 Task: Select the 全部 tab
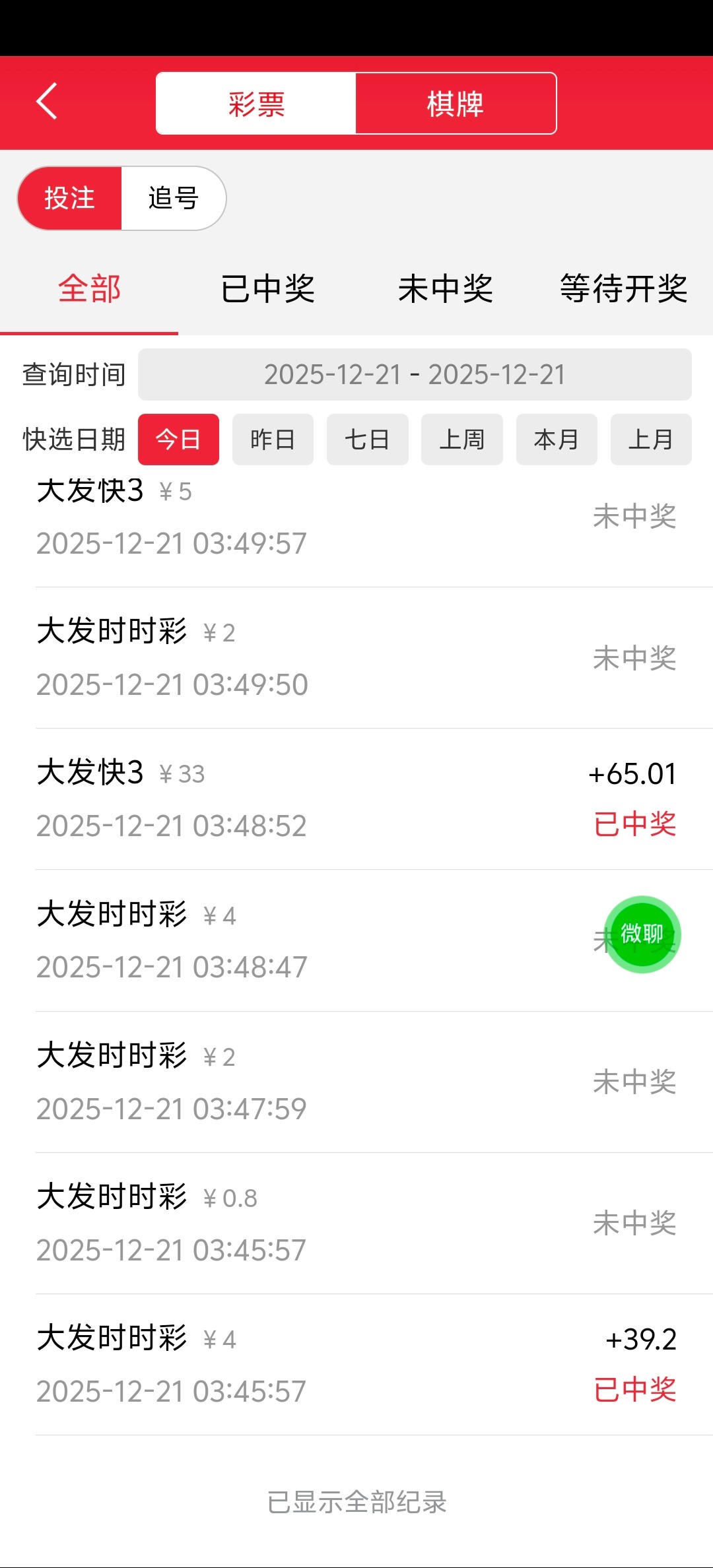[x=89, y=289]
